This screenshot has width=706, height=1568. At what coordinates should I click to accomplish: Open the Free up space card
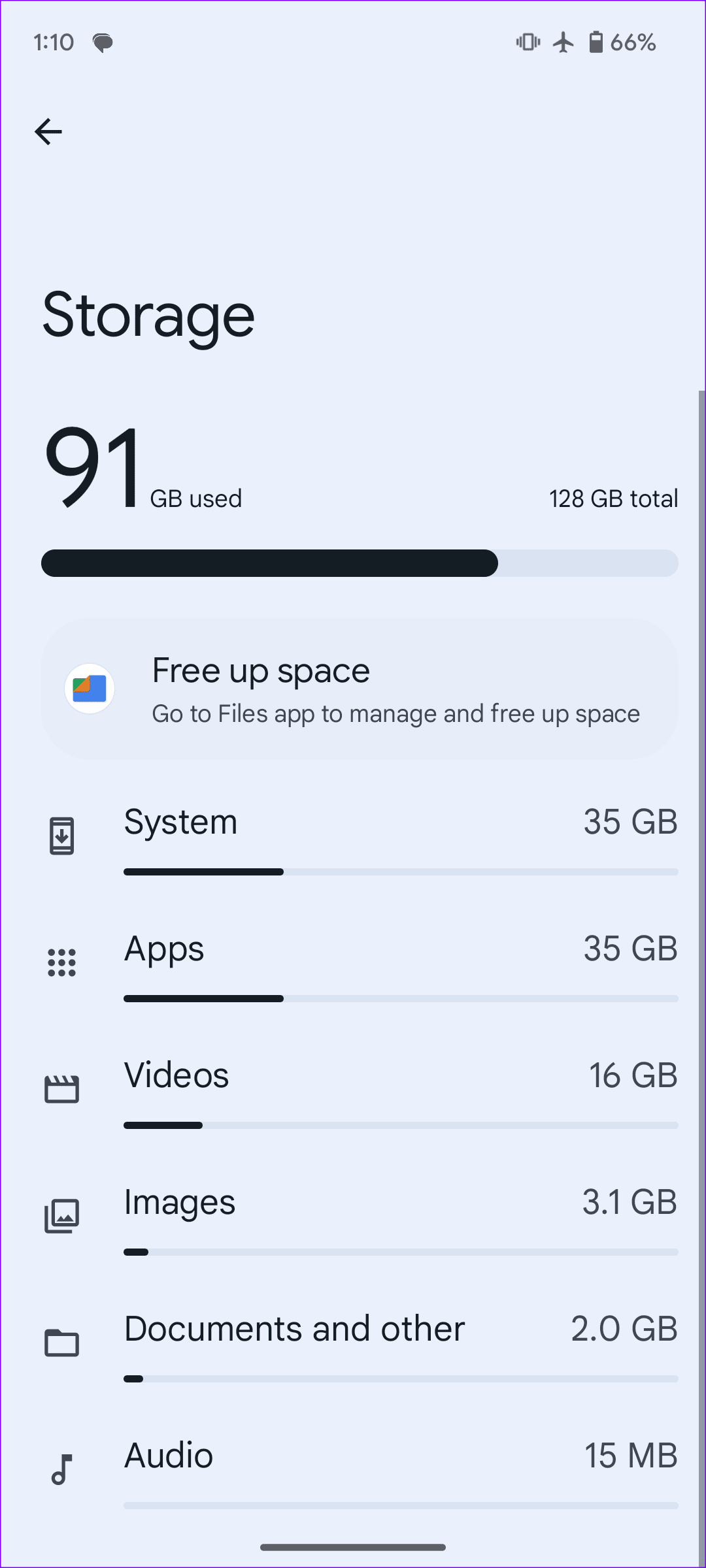tap(360, 688)
